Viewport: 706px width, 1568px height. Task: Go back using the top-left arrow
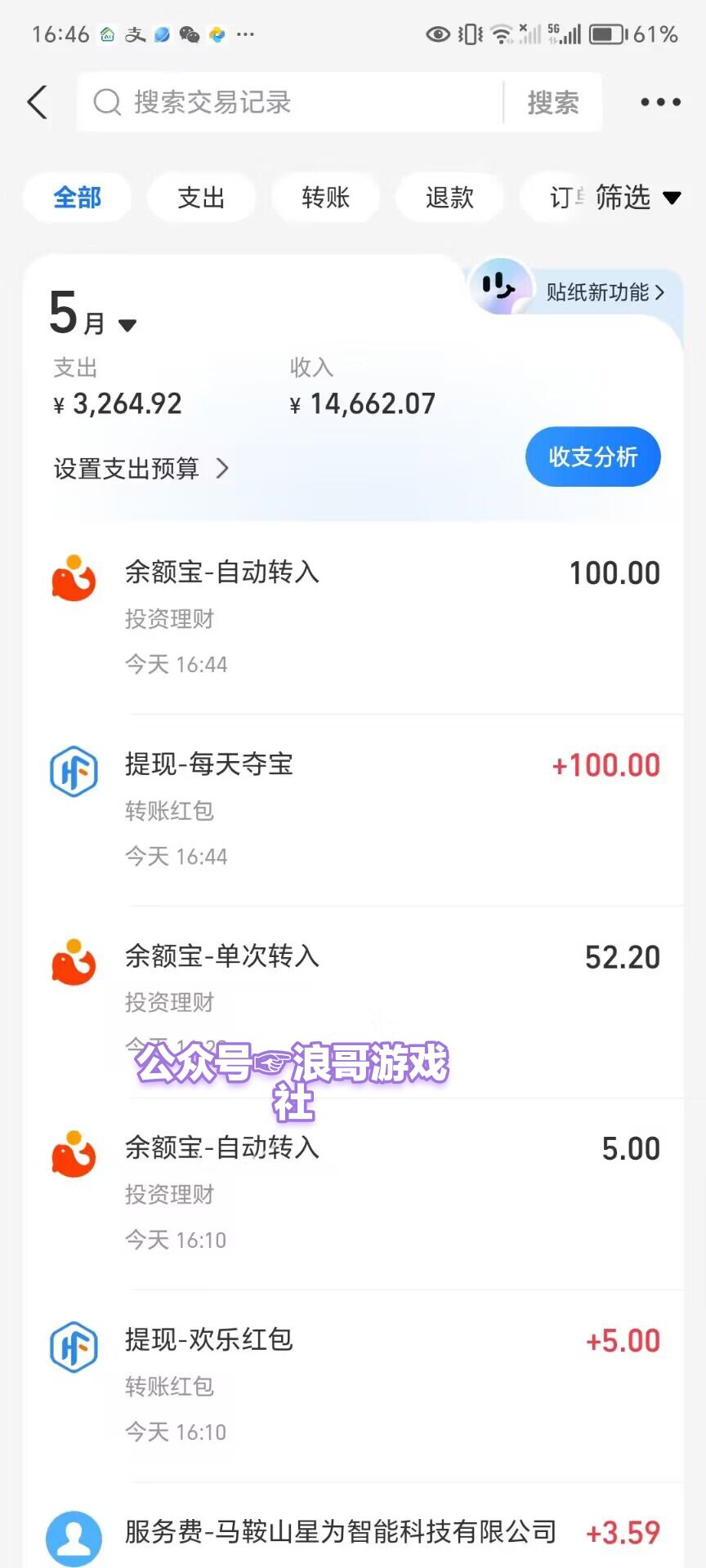point(38,102)
